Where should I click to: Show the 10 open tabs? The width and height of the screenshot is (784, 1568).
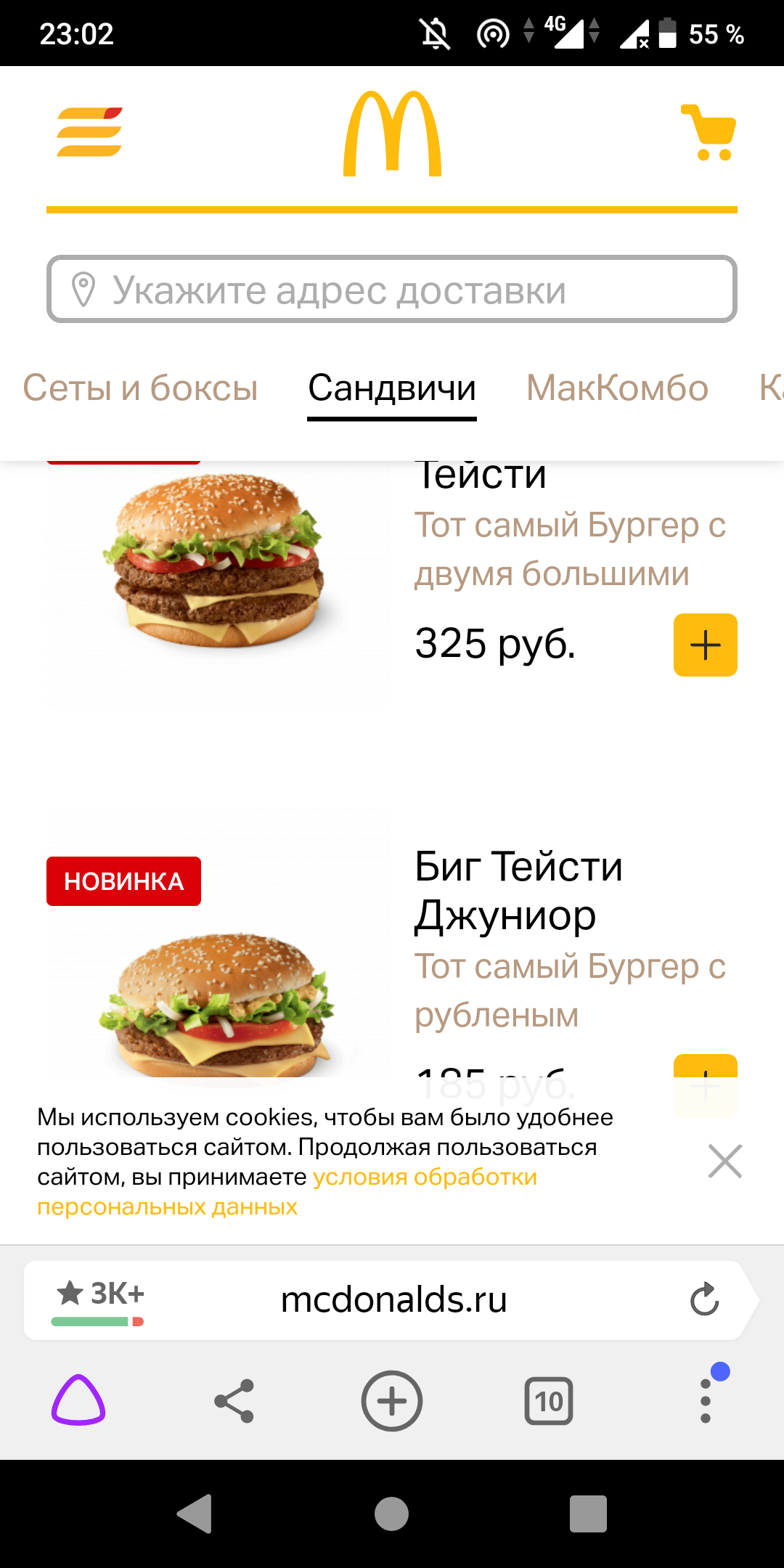pos(549,1400)
